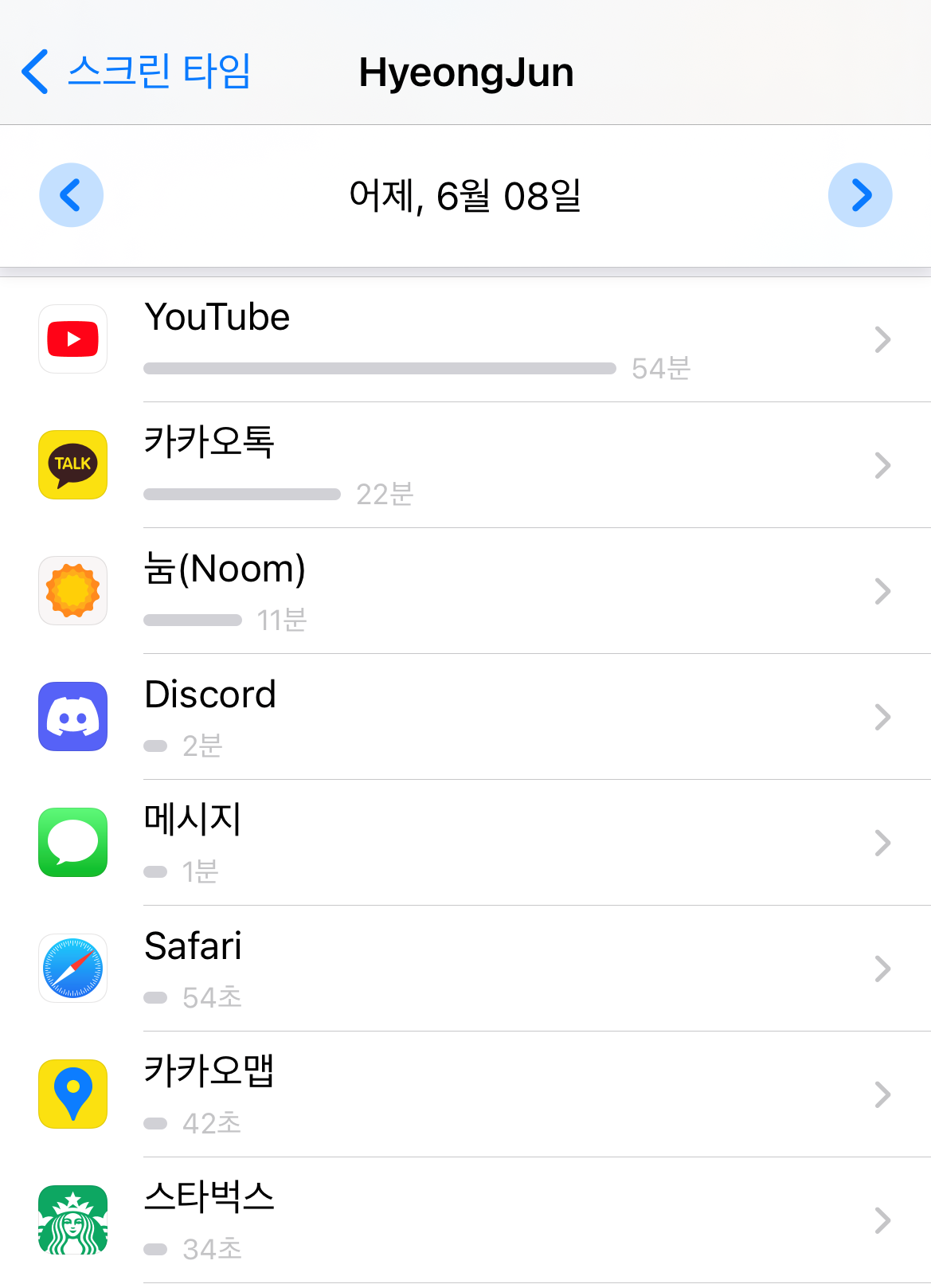
Task: Show the next day's usage
Action: [860, 195]
